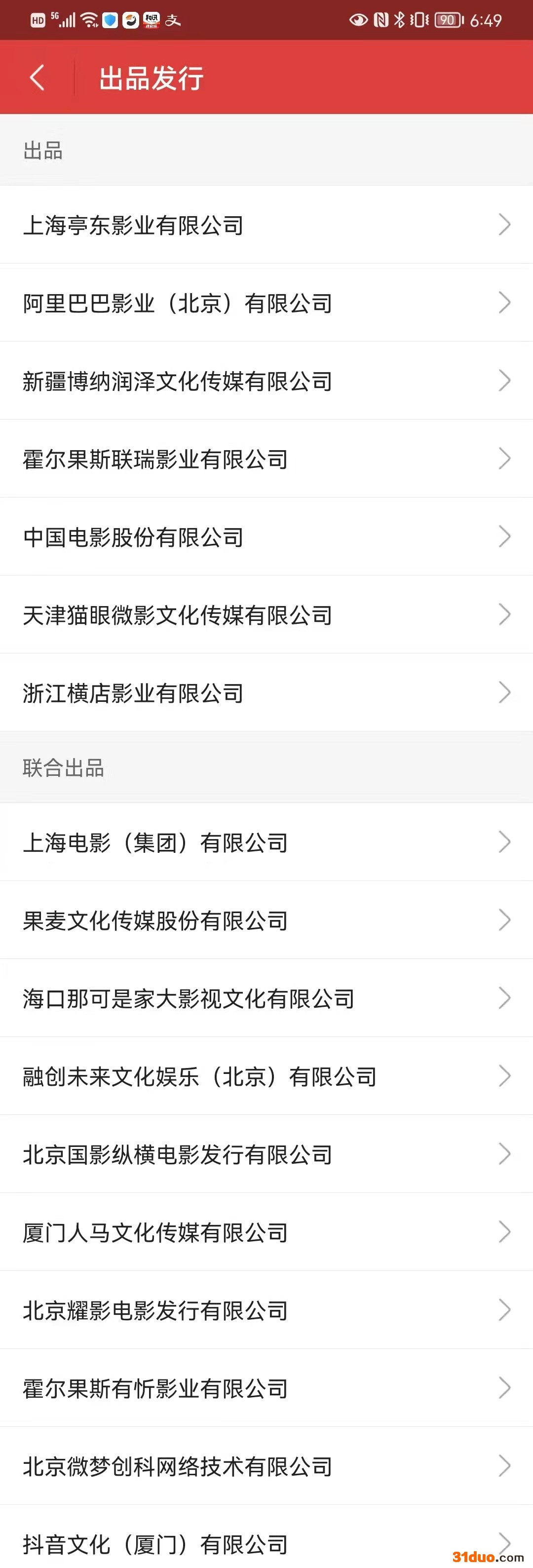The image size is (533, 1568).
Task: Open 北京国影纵横电影发行有限公司
Action: pos(266,1153)
